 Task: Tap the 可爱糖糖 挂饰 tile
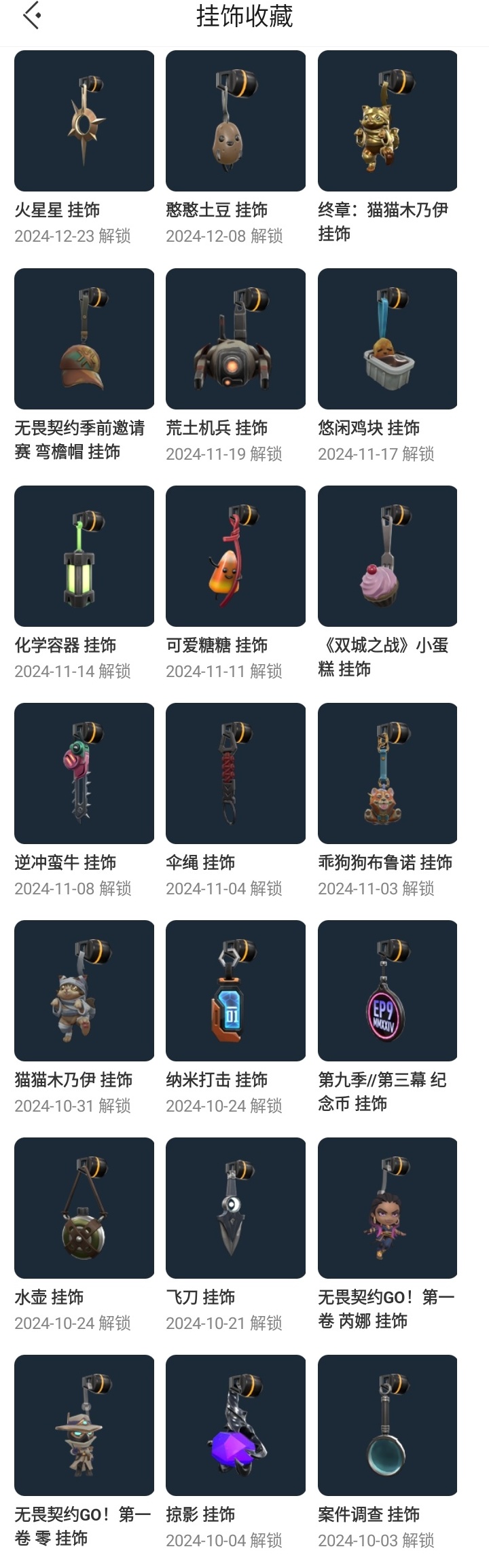236,556
